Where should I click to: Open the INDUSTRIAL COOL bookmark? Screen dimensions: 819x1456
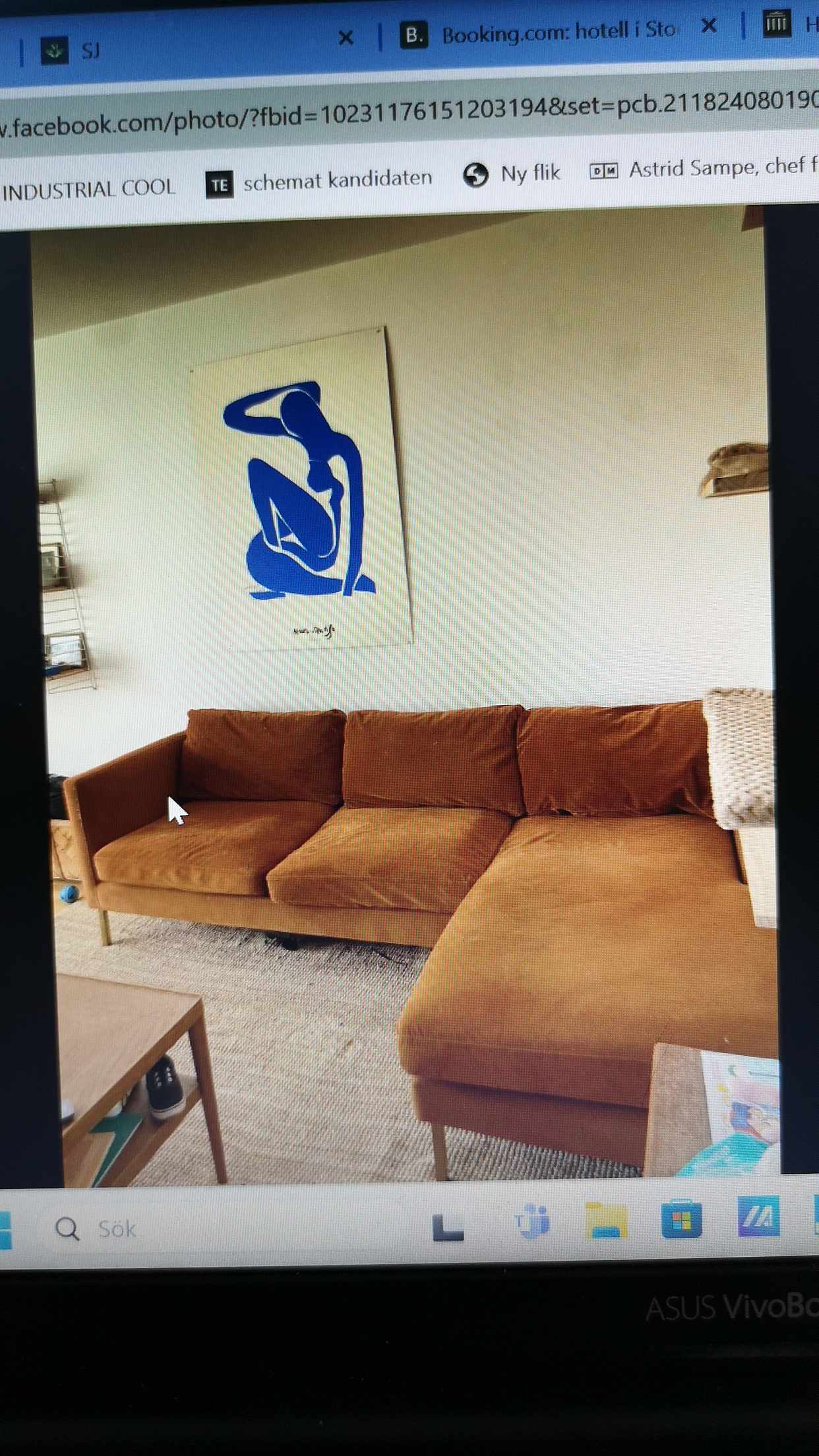tap(89, 190)
